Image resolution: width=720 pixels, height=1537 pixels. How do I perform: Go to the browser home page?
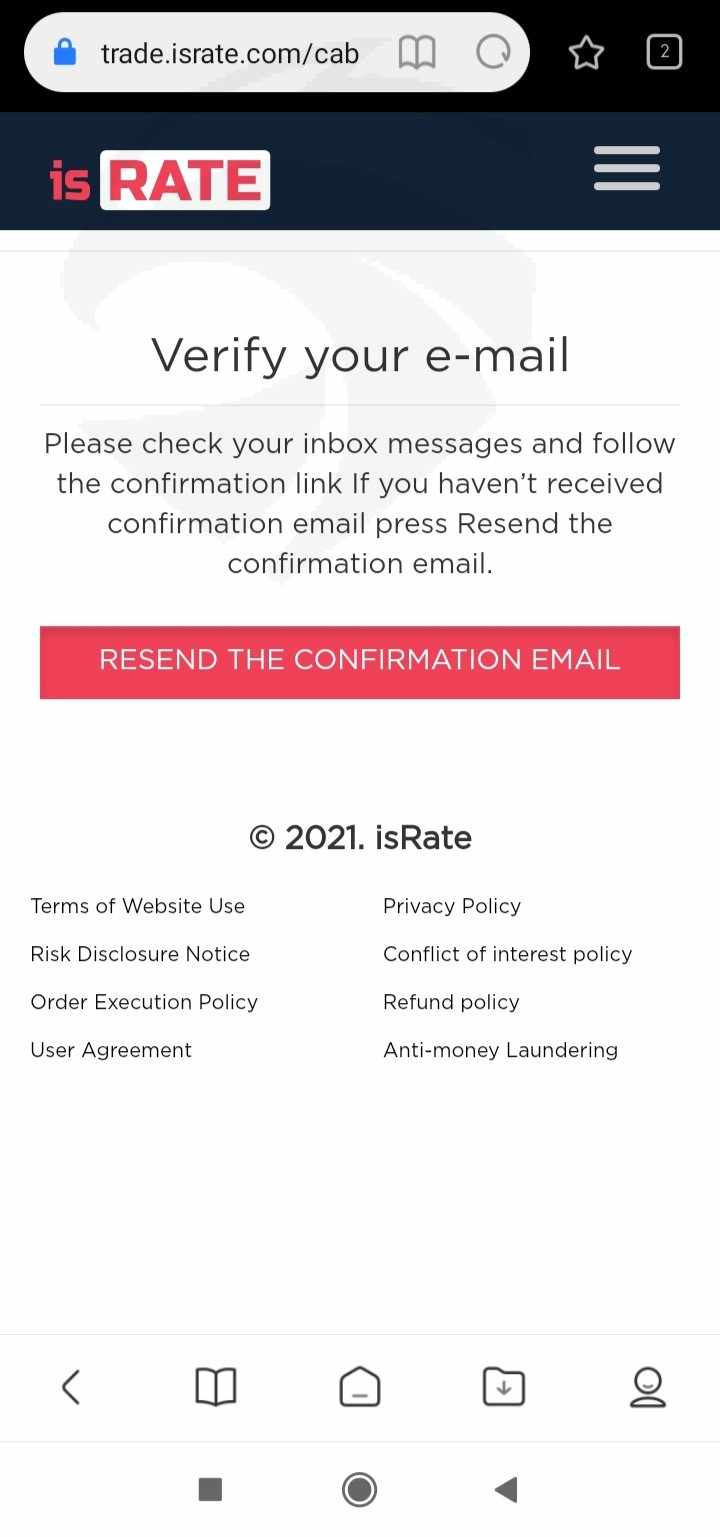[x=360, y=1387]
